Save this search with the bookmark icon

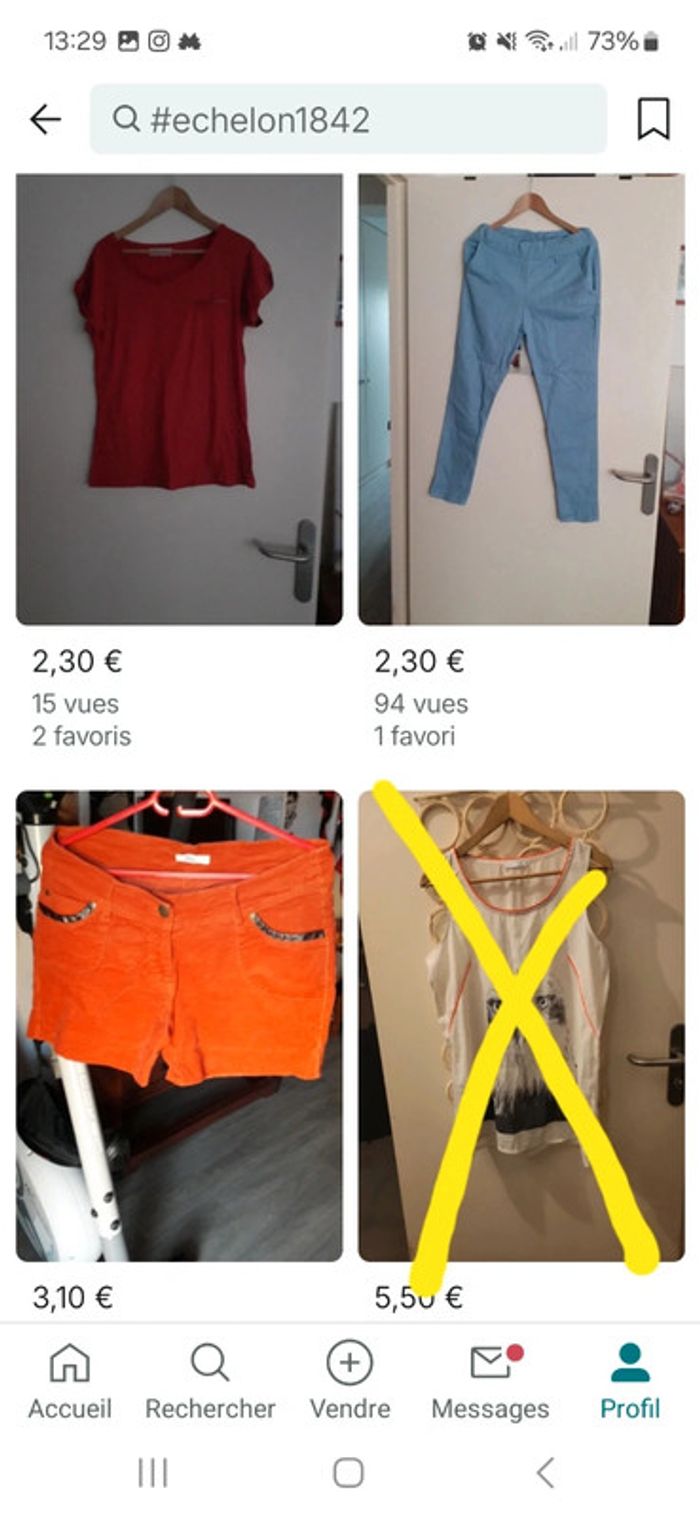coord(653,120)
